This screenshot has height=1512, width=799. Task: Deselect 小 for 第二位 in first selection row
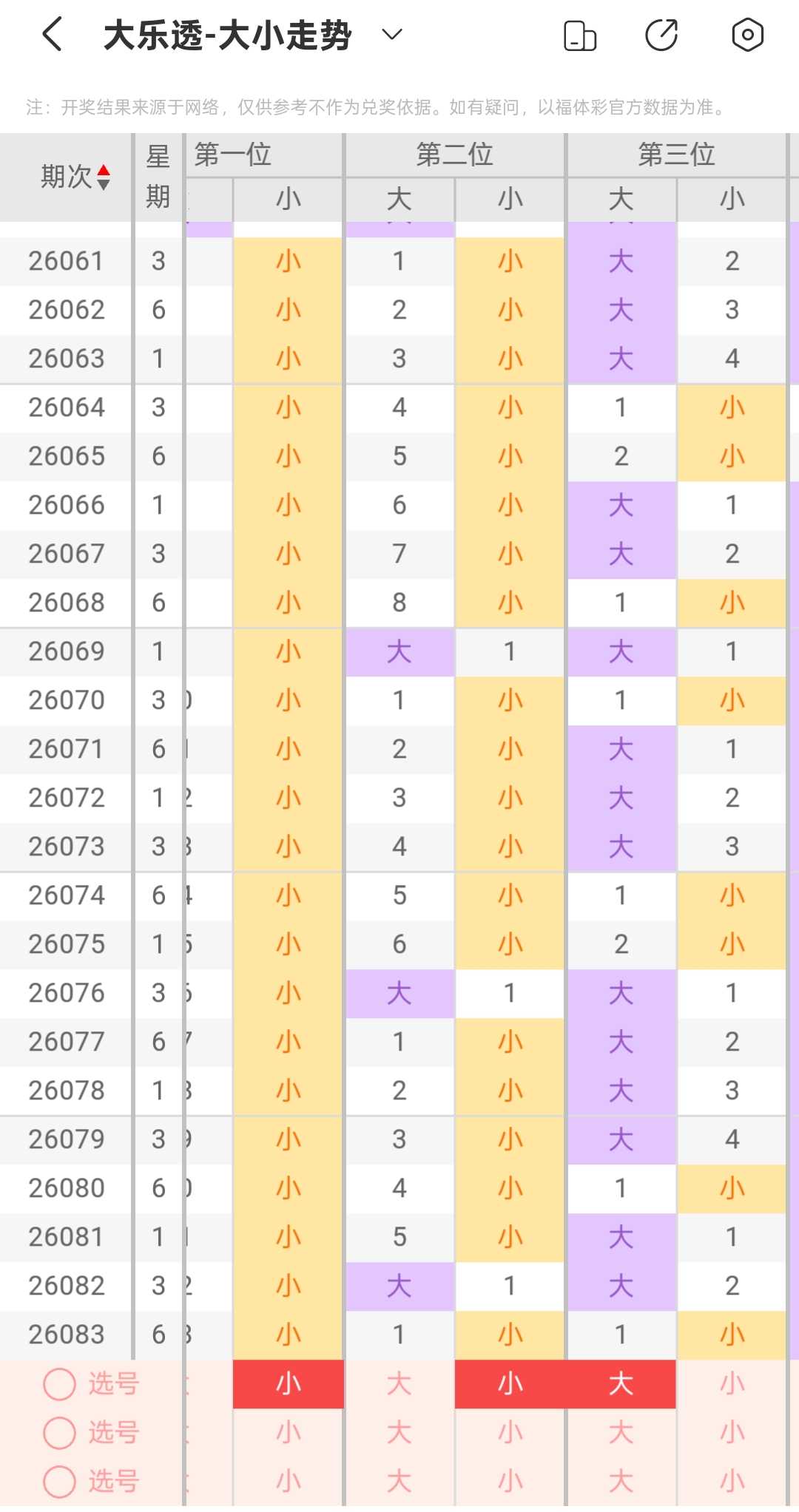(x=510, y=1384)
